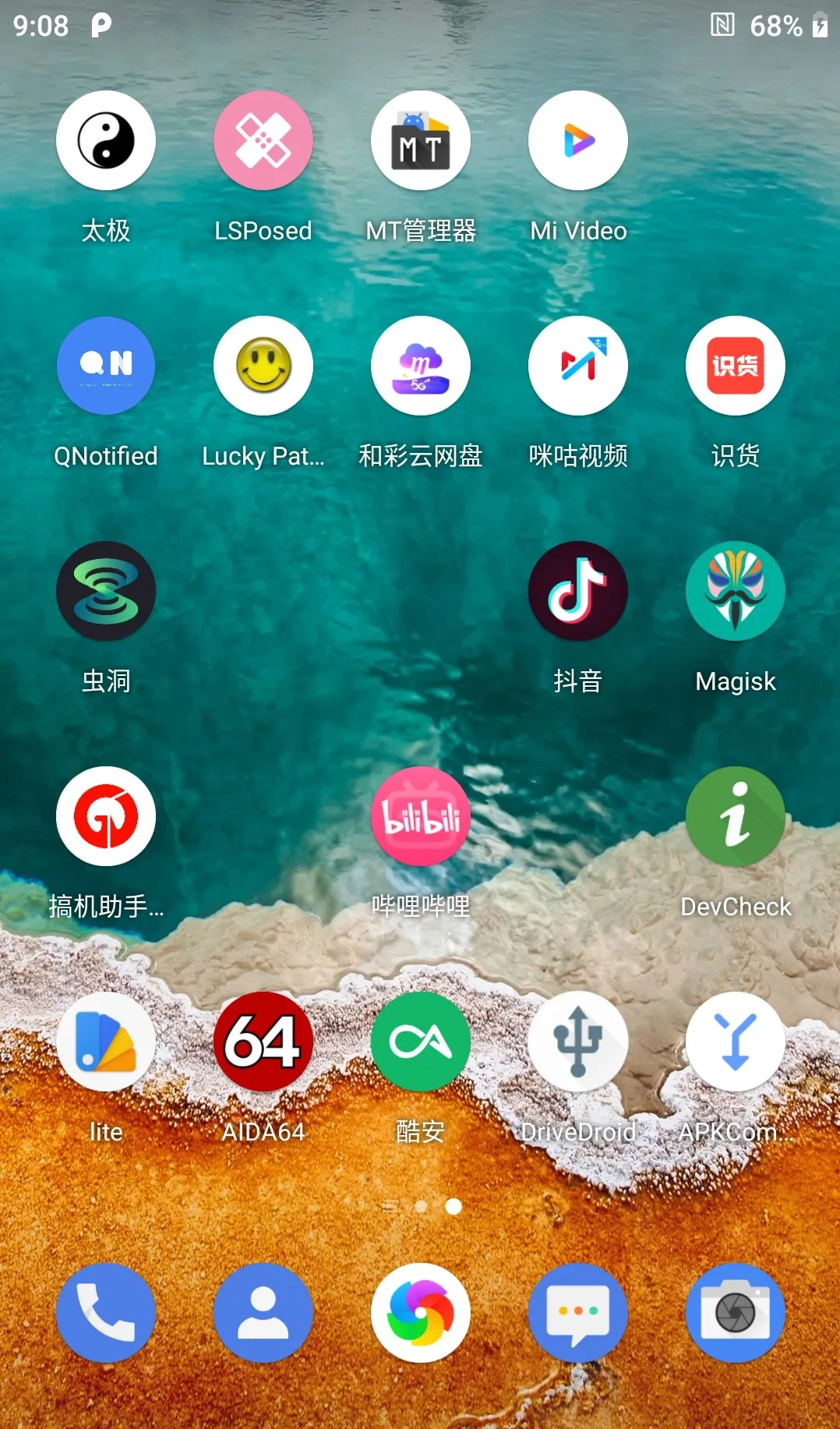Launch Magisk
This screenshot has width=840, height=1429.
(736, 591)
